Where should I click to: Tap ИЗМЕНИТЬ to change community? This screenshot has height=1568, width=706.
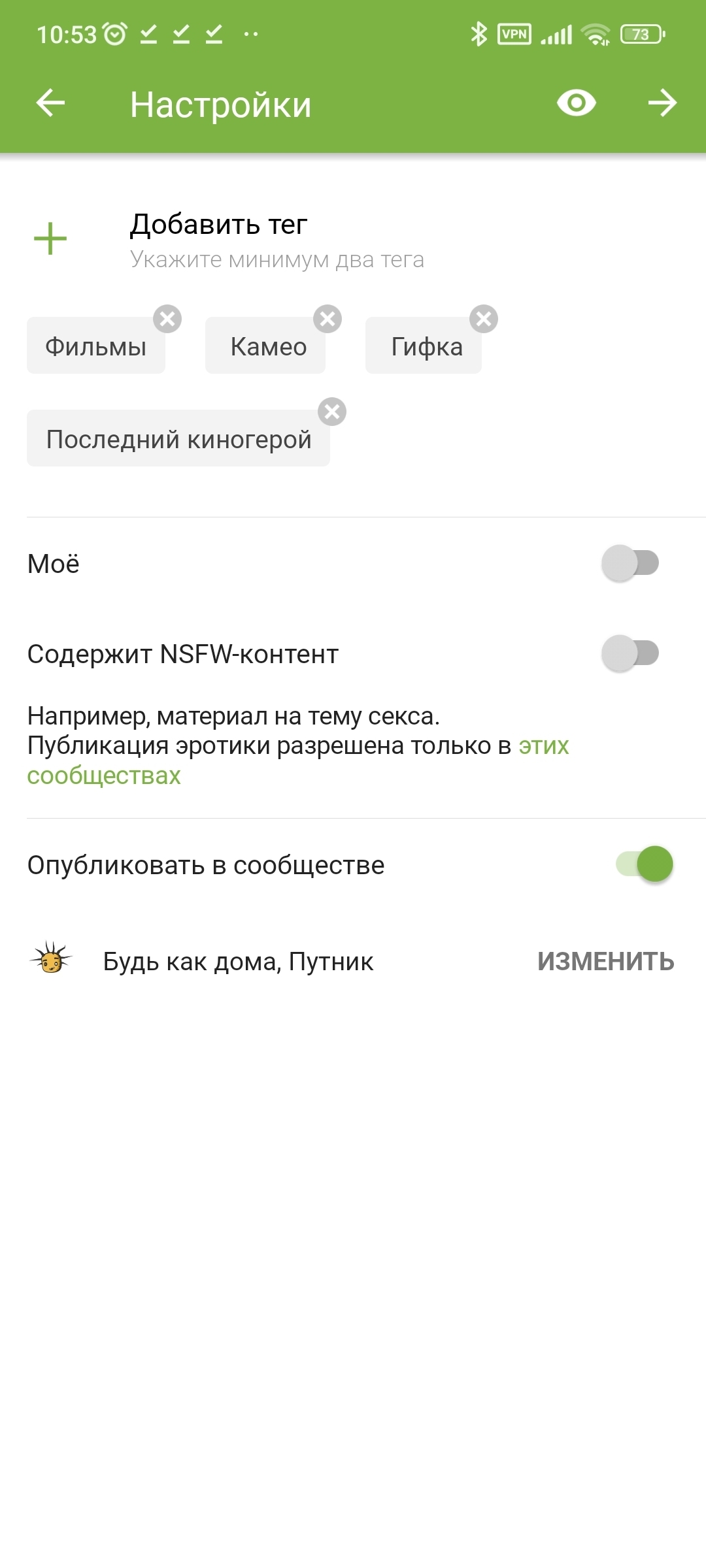click(605, 962)
